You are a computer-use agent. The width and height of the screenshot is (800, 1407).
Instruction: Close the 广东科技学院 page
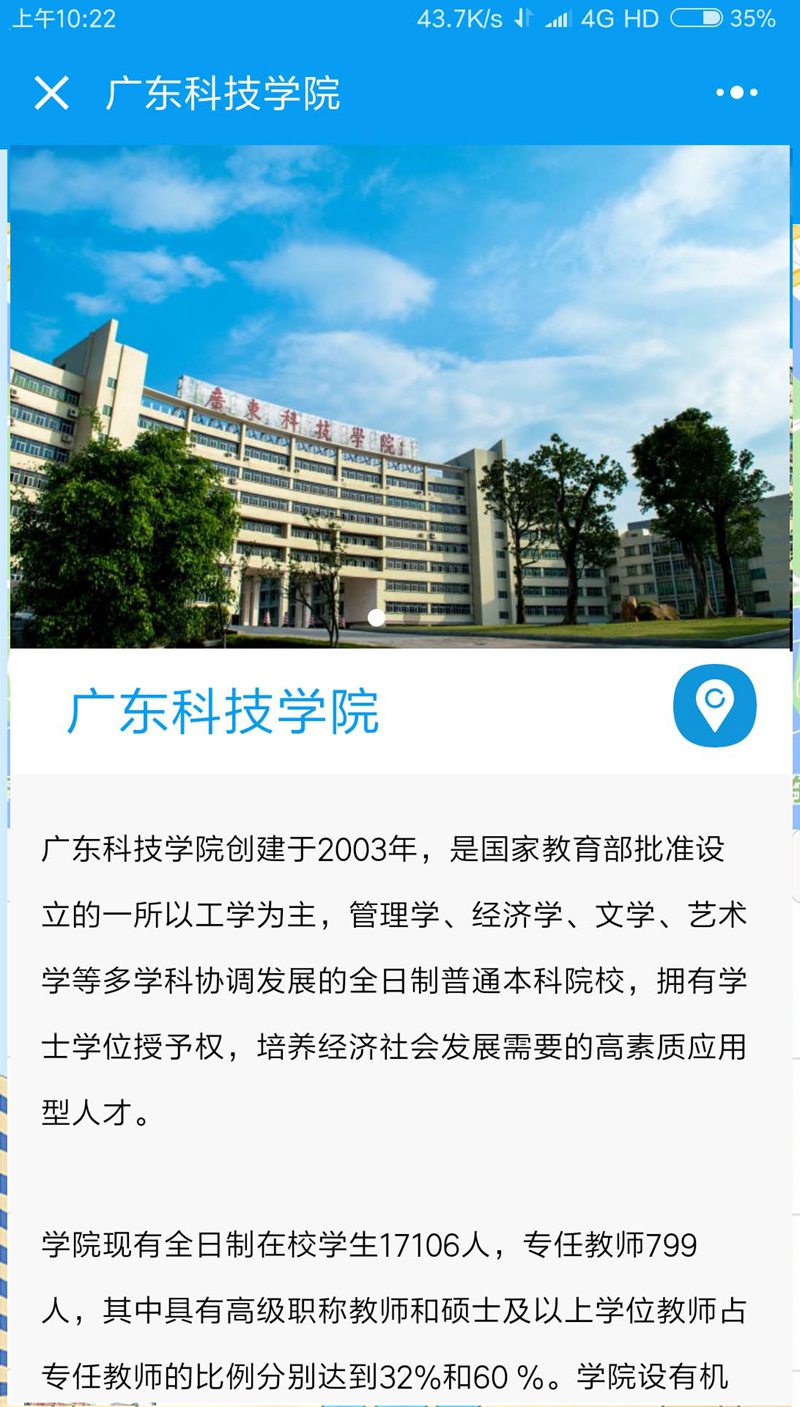click(x=51, y=93)
